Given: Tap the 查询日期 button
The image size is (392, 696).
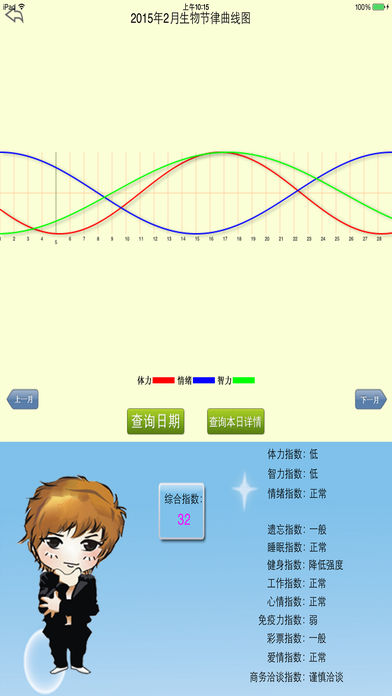Looking at the screenshot, I should pyautogui.click(x=156, y=421).
